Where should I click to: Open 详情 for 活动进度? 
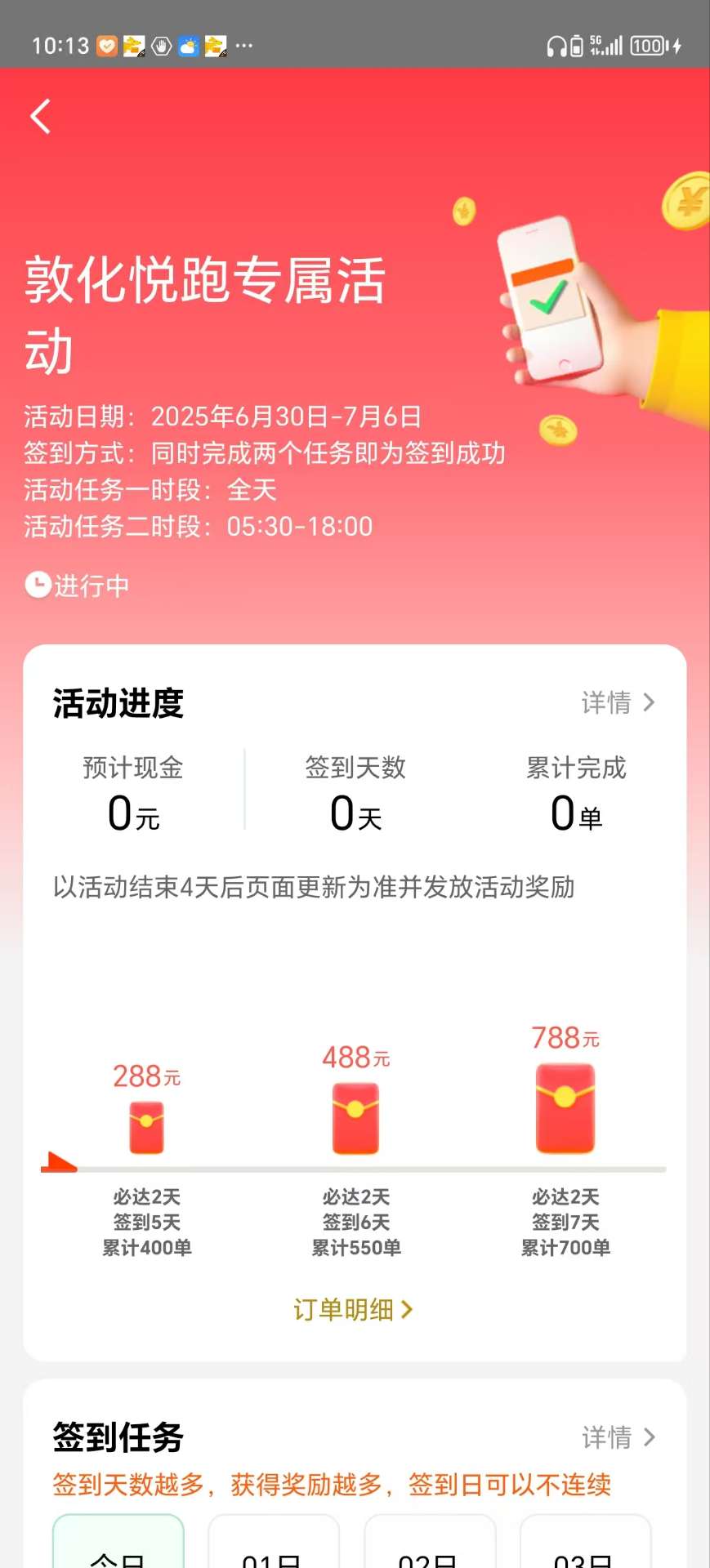618,702
